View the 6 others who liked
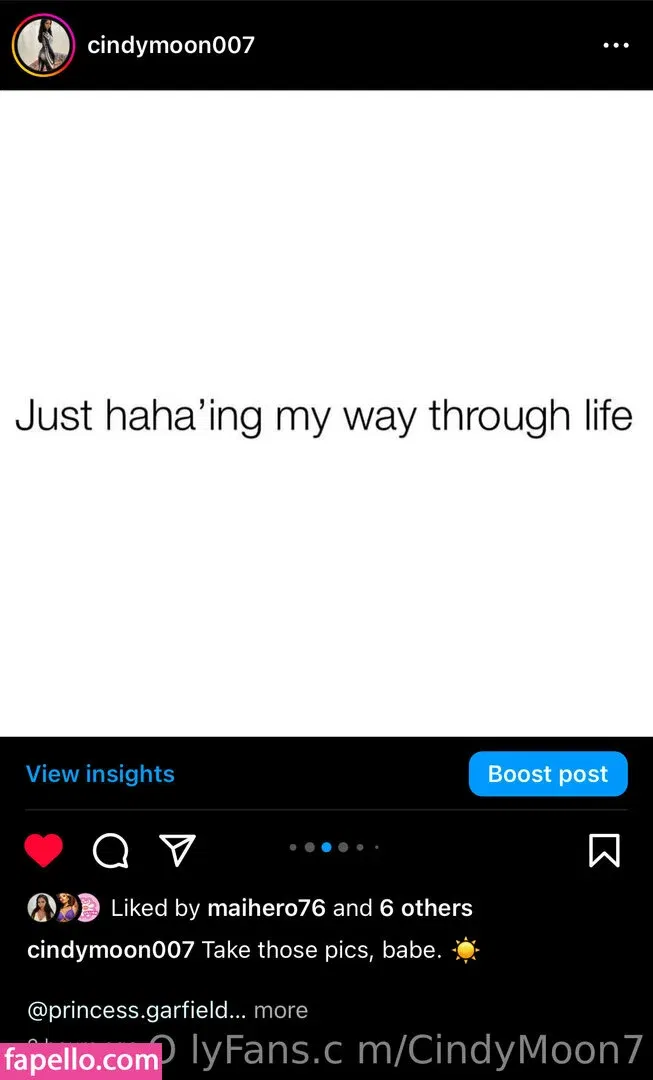 tap(426, 908)
